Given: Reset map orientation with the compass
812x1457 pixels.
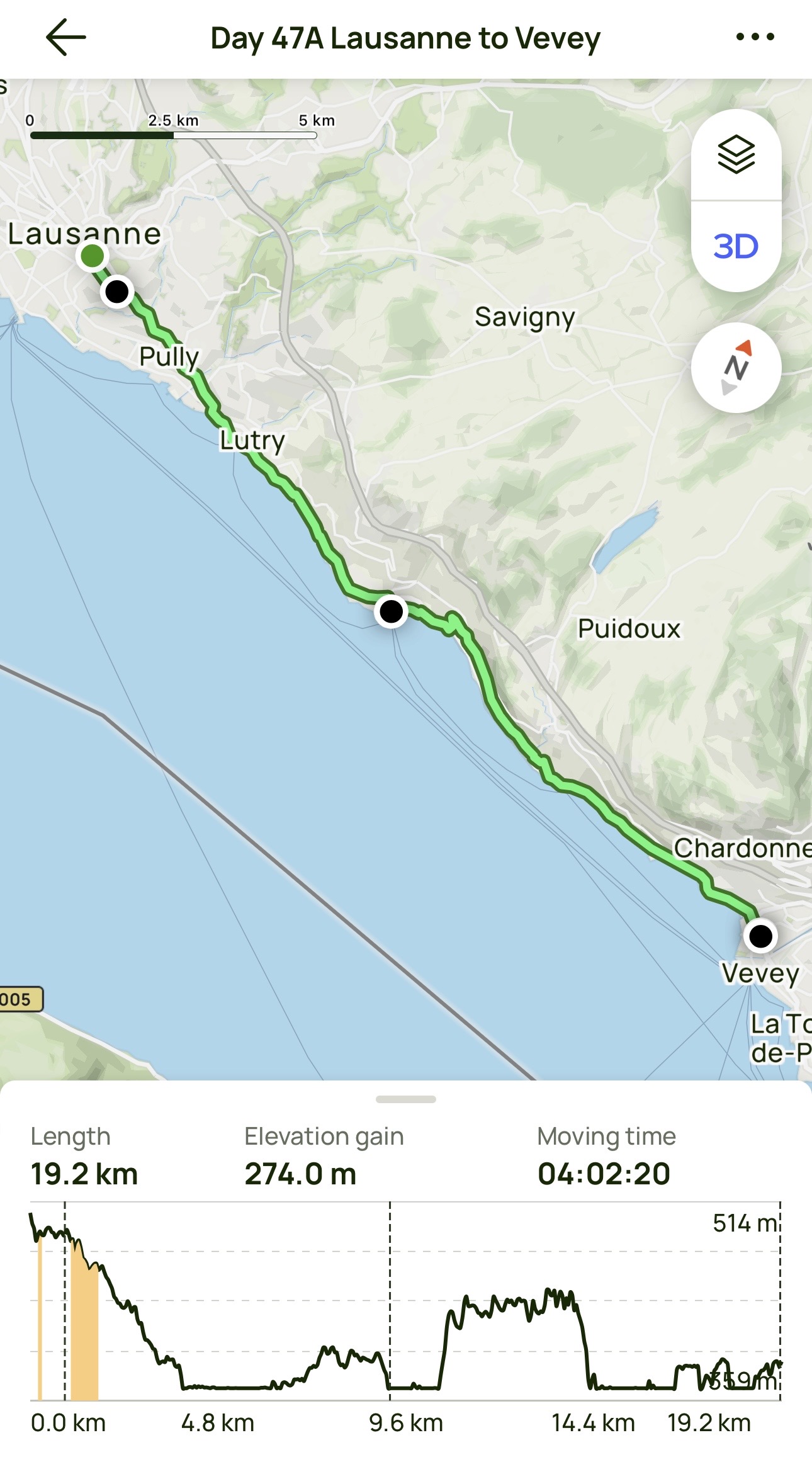Looking at the screenshot, I should 736,368.
